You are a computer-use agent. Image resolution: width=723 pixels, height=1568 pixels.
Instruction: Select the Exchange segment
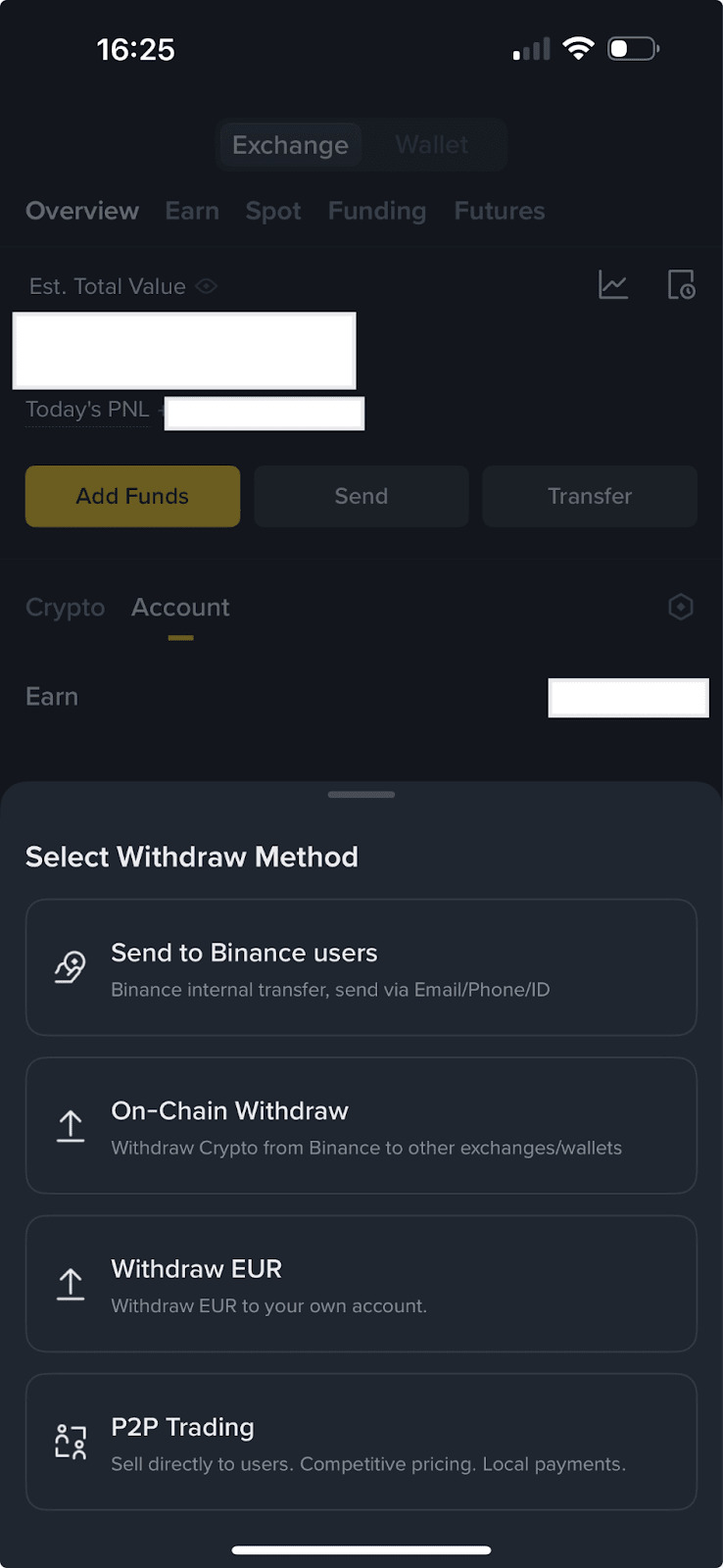290,145
